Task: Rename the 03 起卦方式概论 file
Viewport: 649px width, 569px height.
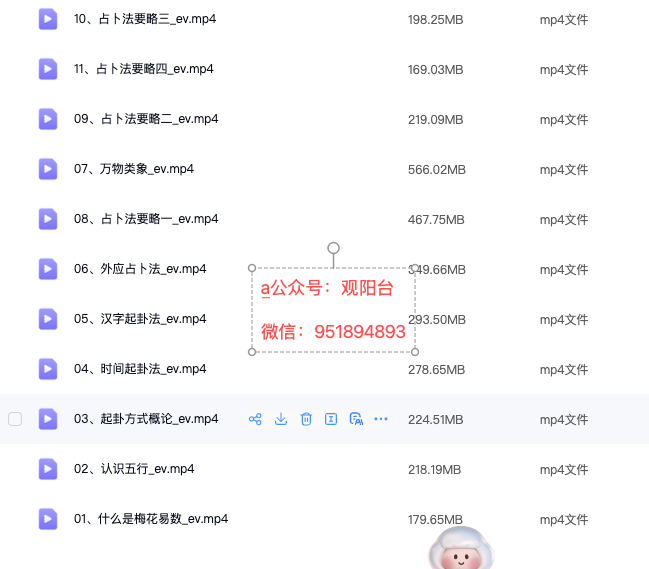Action: 331,419
